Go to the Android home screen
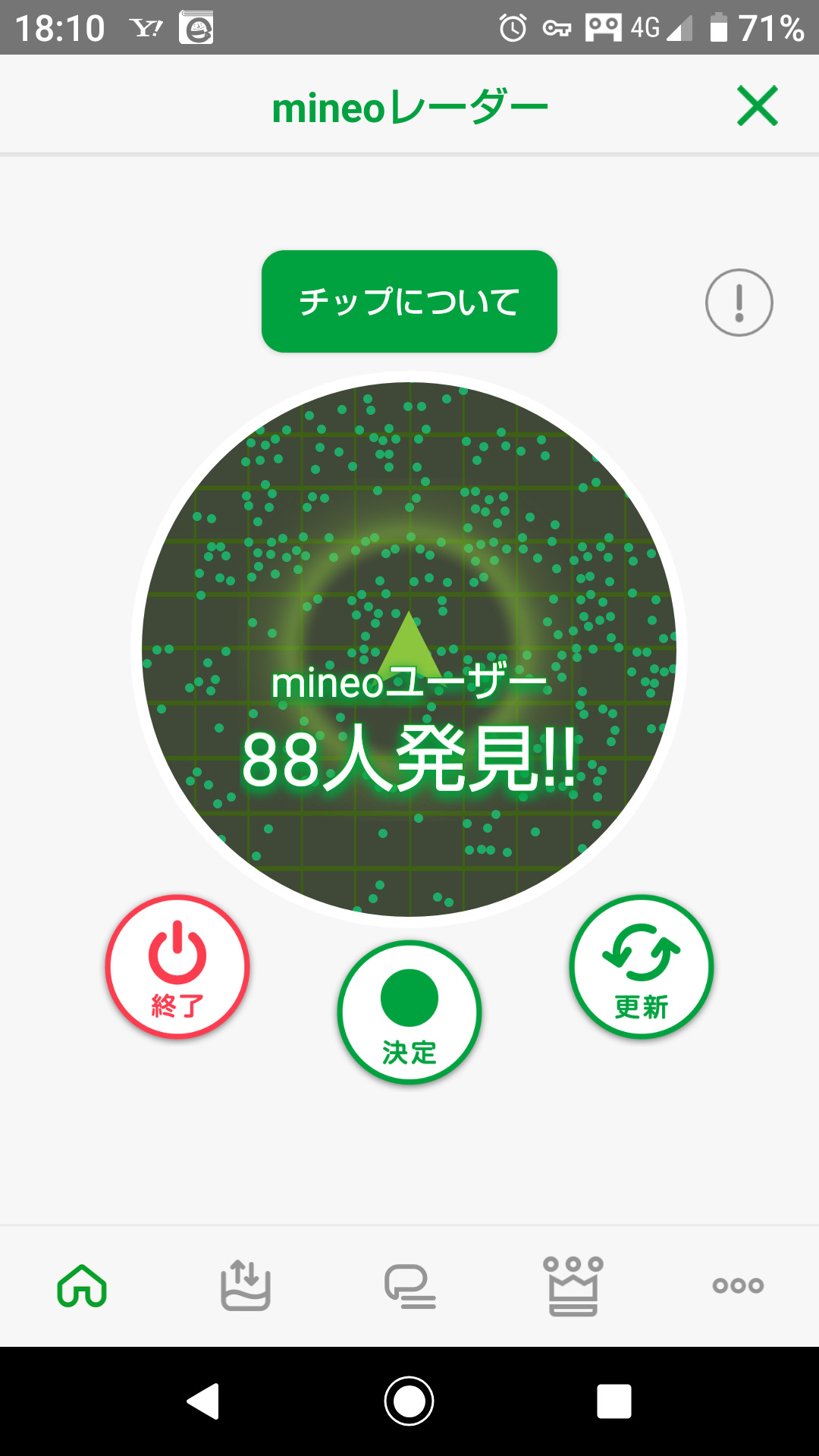The image size is (819, 1456). pos(409,1401)
